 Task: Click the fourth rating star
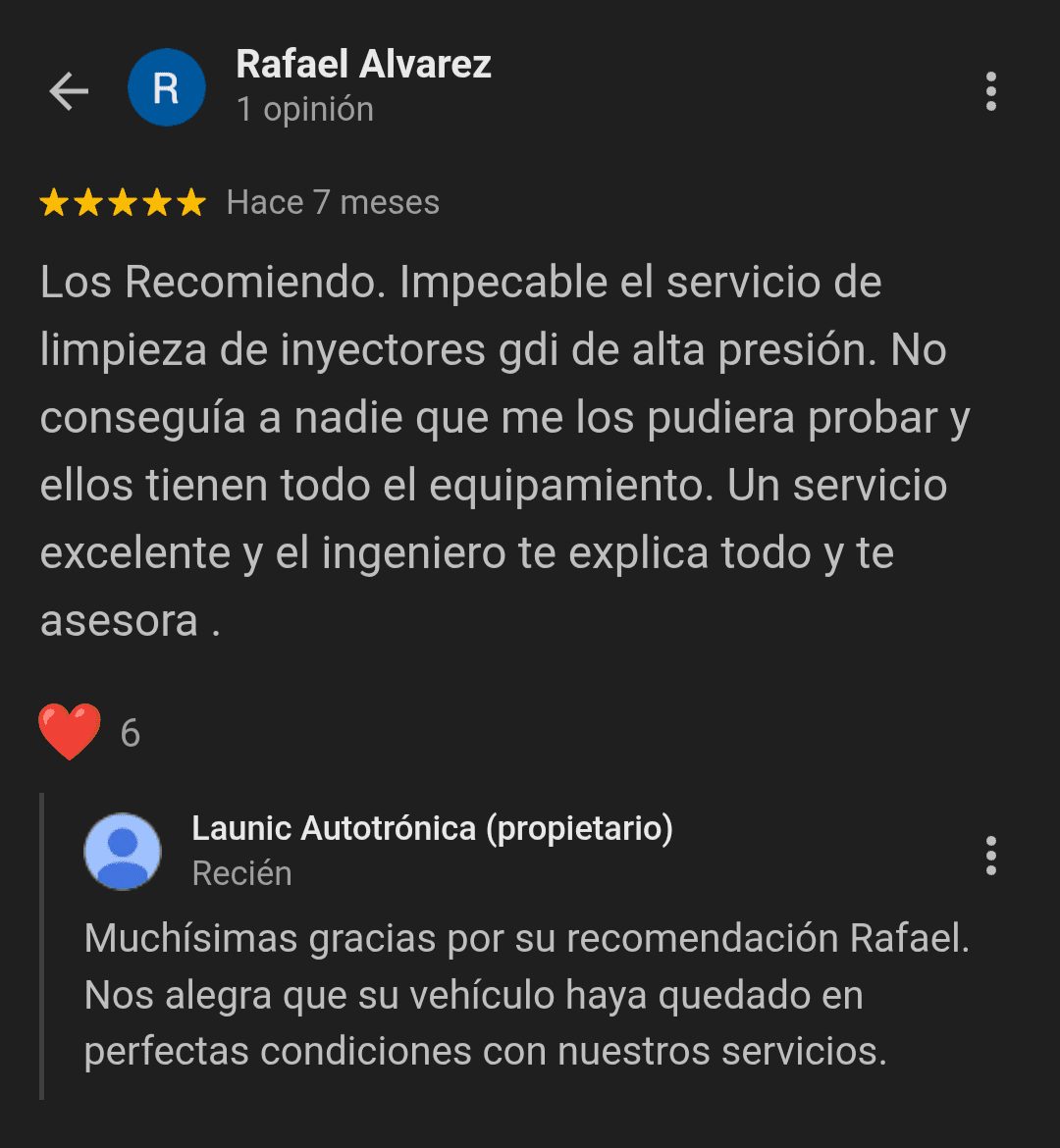coord(155,202)
